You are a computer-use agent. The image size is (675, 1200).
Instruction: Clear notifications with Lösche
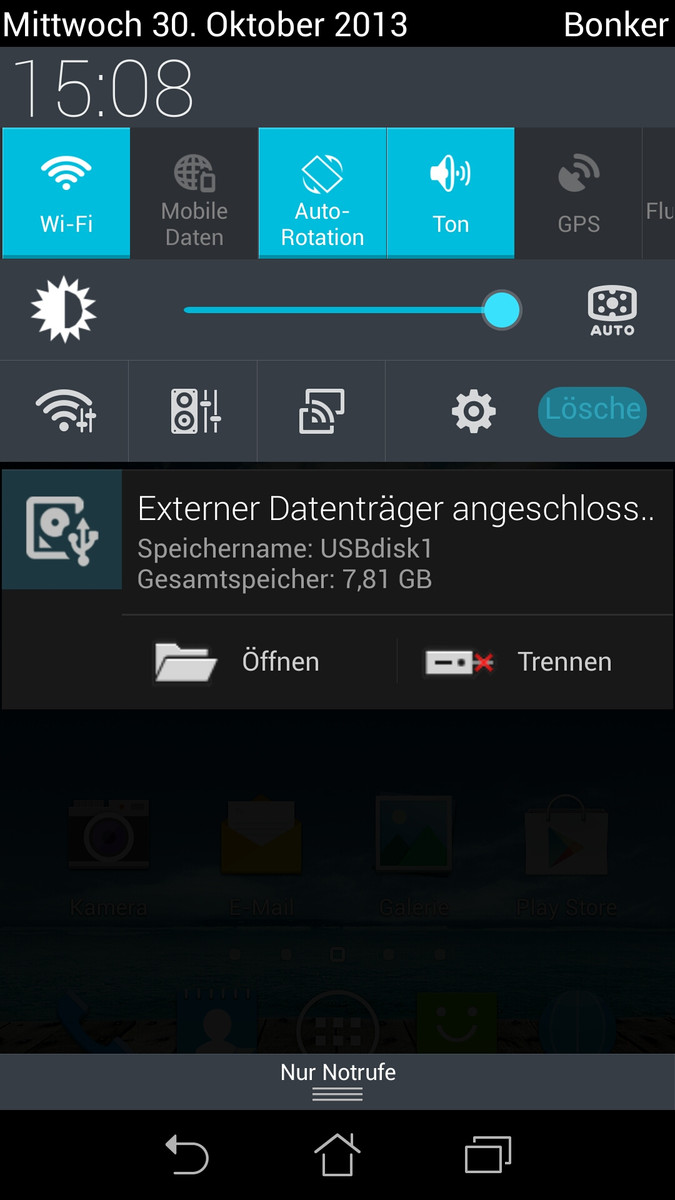click(x=593, y=411)
